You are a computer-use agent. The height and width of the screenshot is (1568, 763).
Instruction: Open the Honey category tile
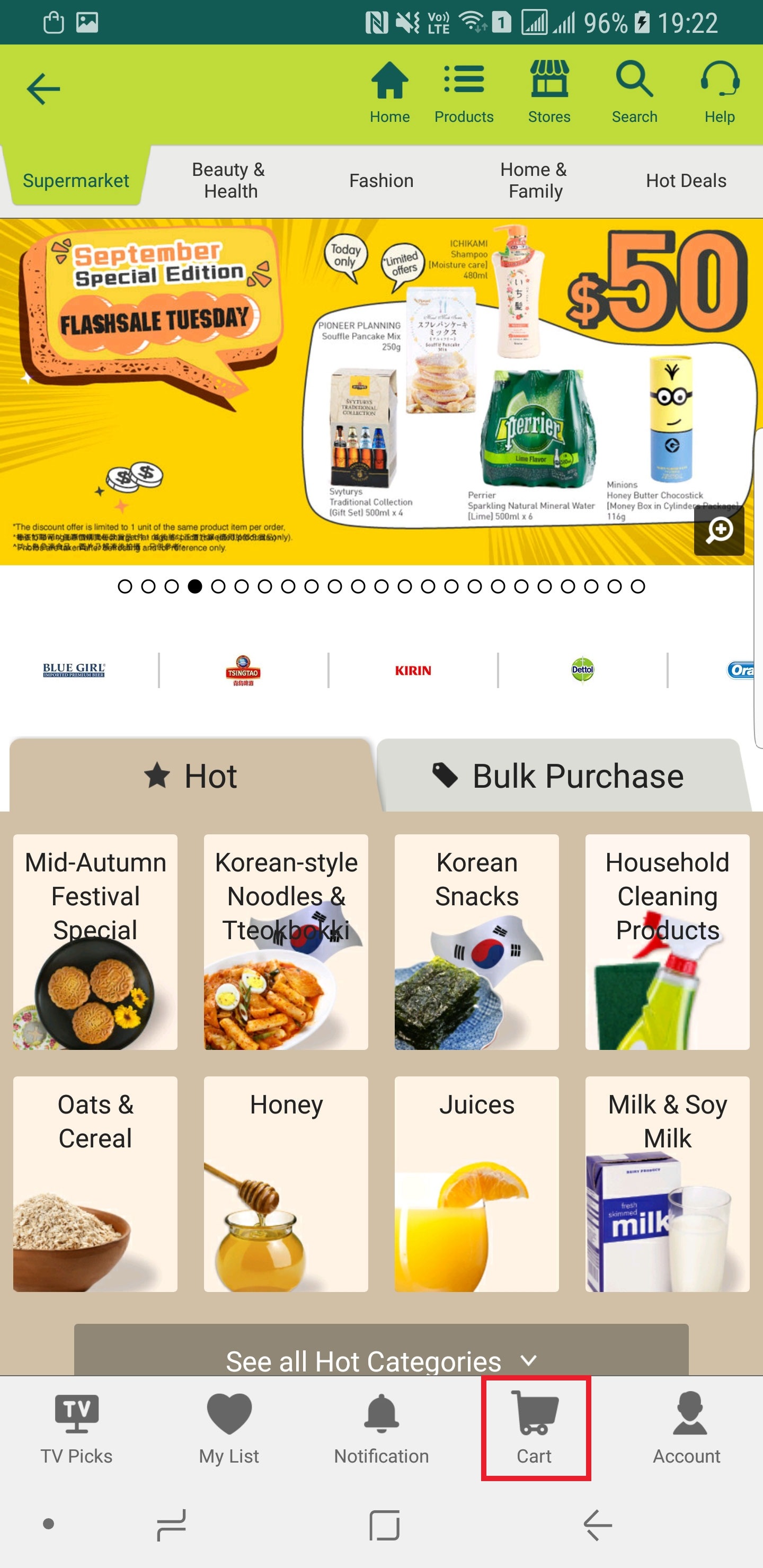pyautogui.click(x=286, y=1184)
